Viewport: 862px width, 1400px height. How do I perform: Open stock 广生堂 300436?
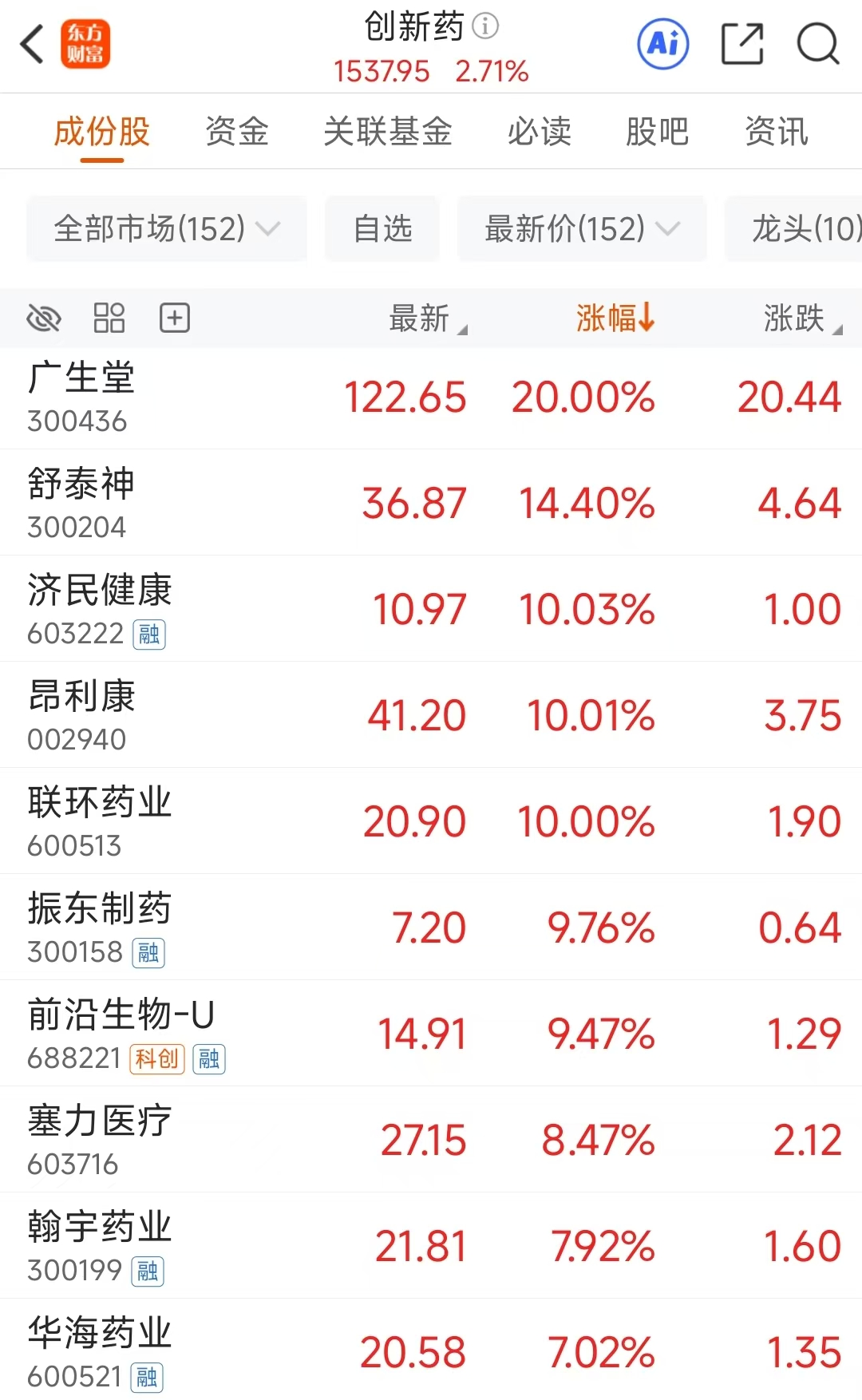click(x=160, y=397)
